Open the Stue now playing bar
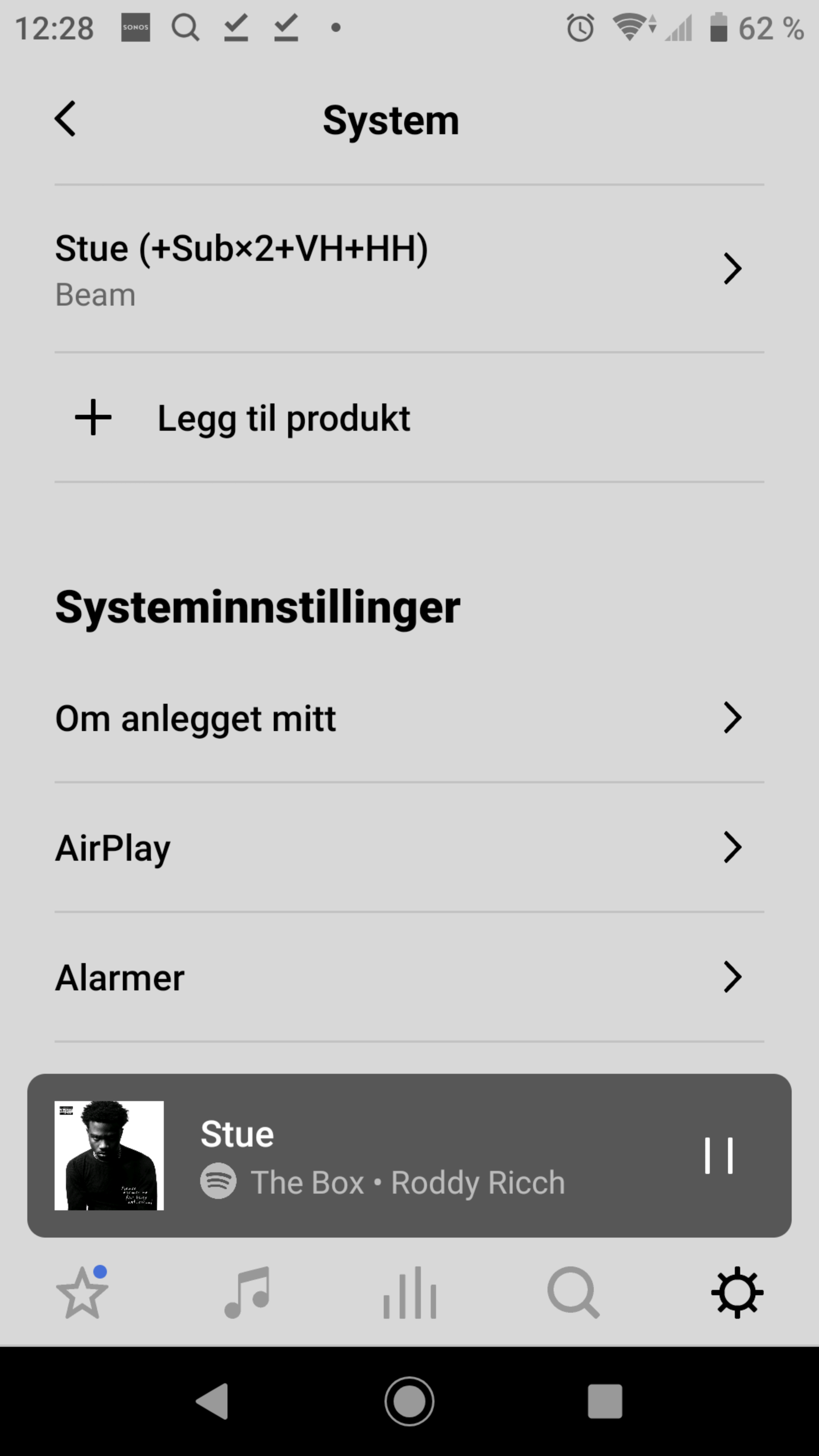 tap(395, 1156)
